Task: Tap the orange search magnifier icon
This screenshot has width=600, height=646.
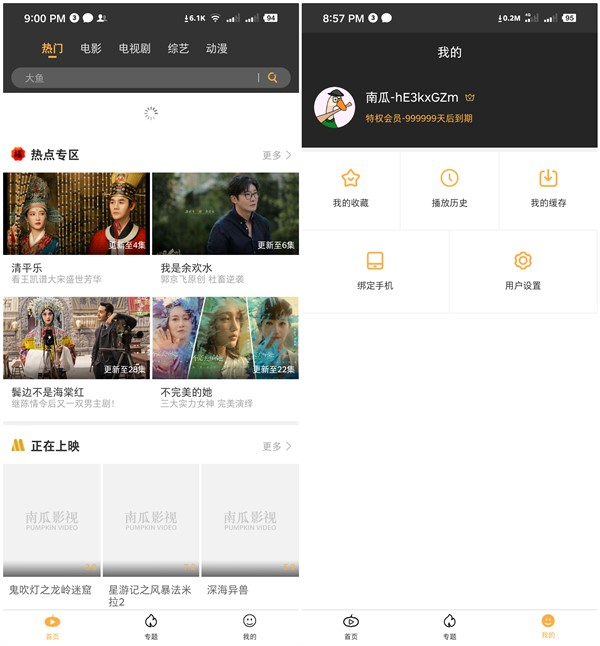Action: (x=273, y=77)
